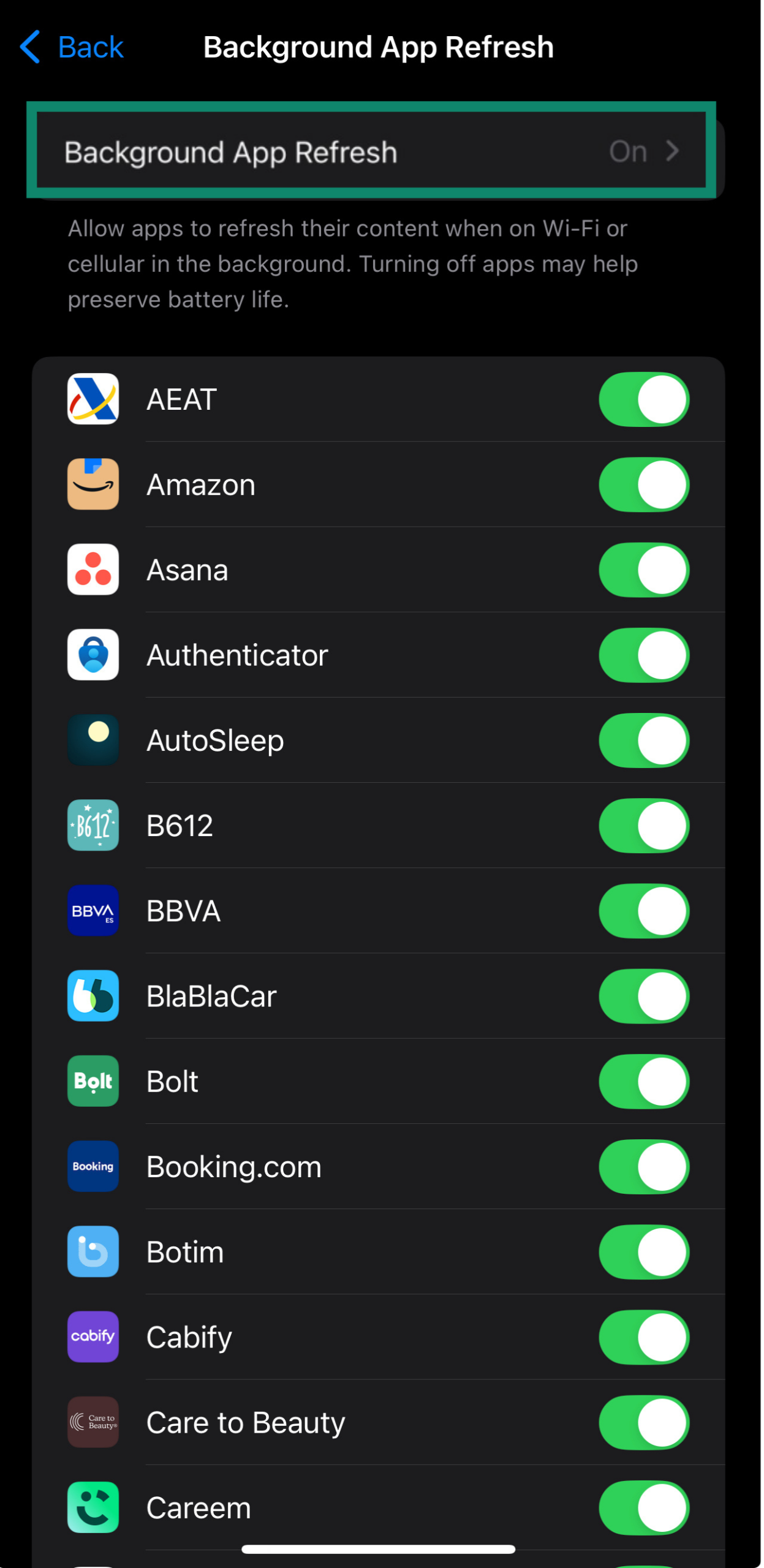Open the Background App Refresh On setting
Image resolution: width=764 pixels, height=1568 pixels.
click(x=371, y=151)
